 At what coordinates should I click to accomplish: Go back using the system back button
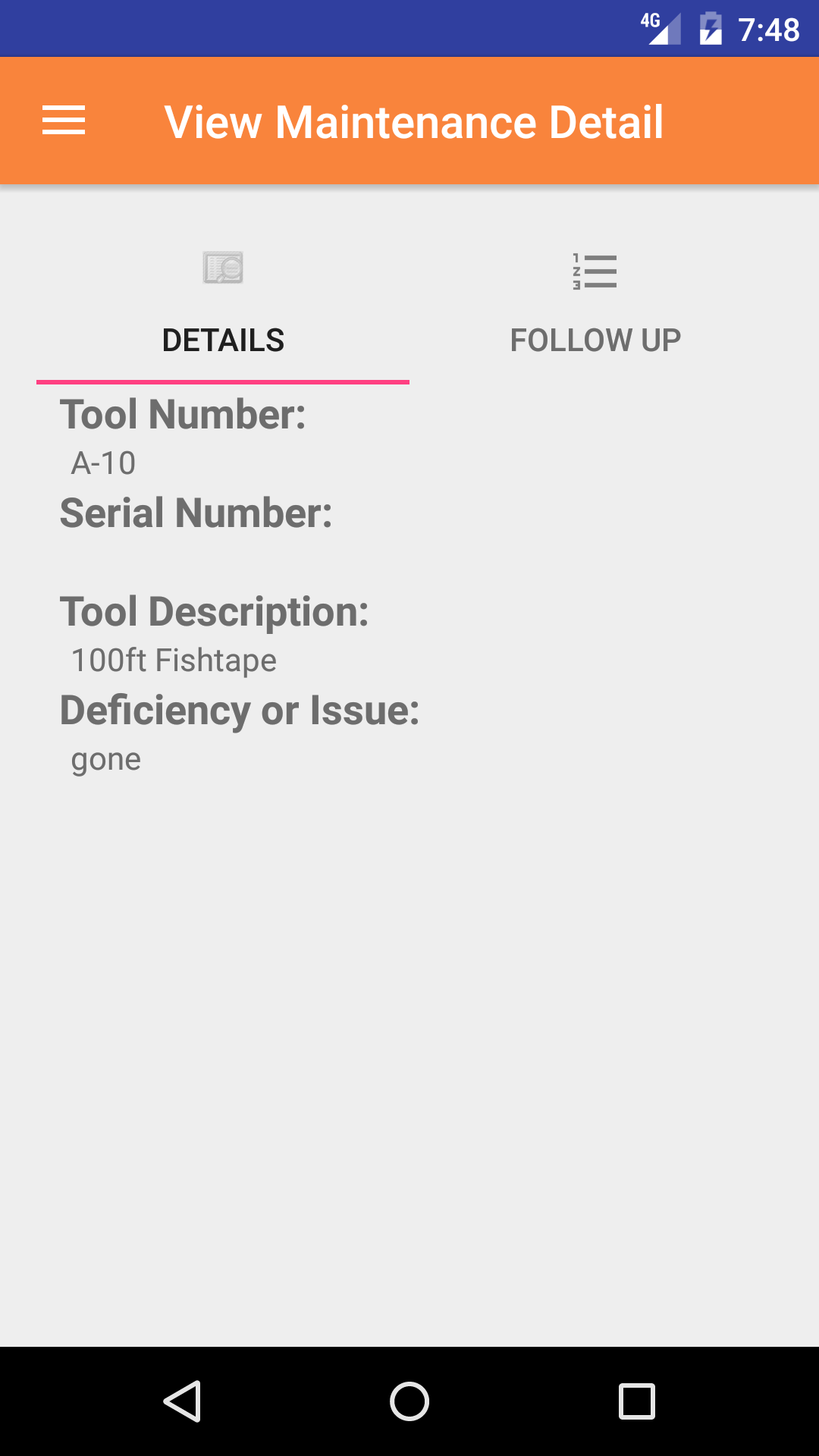tap(182, 1401)
